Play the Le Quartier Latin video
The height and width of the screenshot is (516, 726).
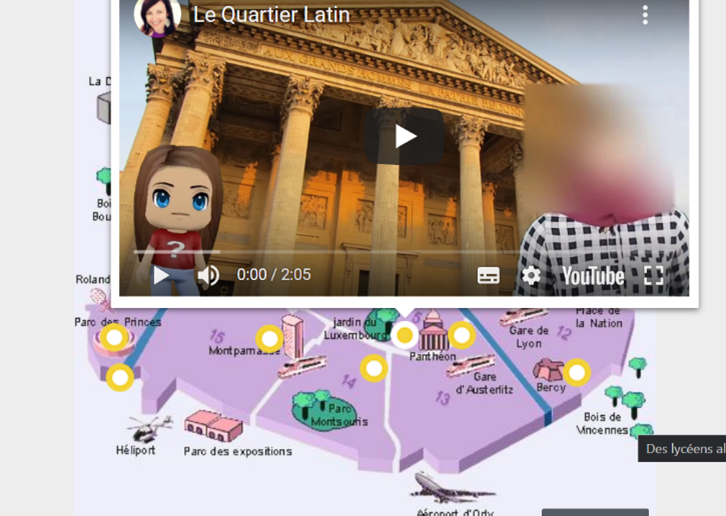(x=403, y=136)
